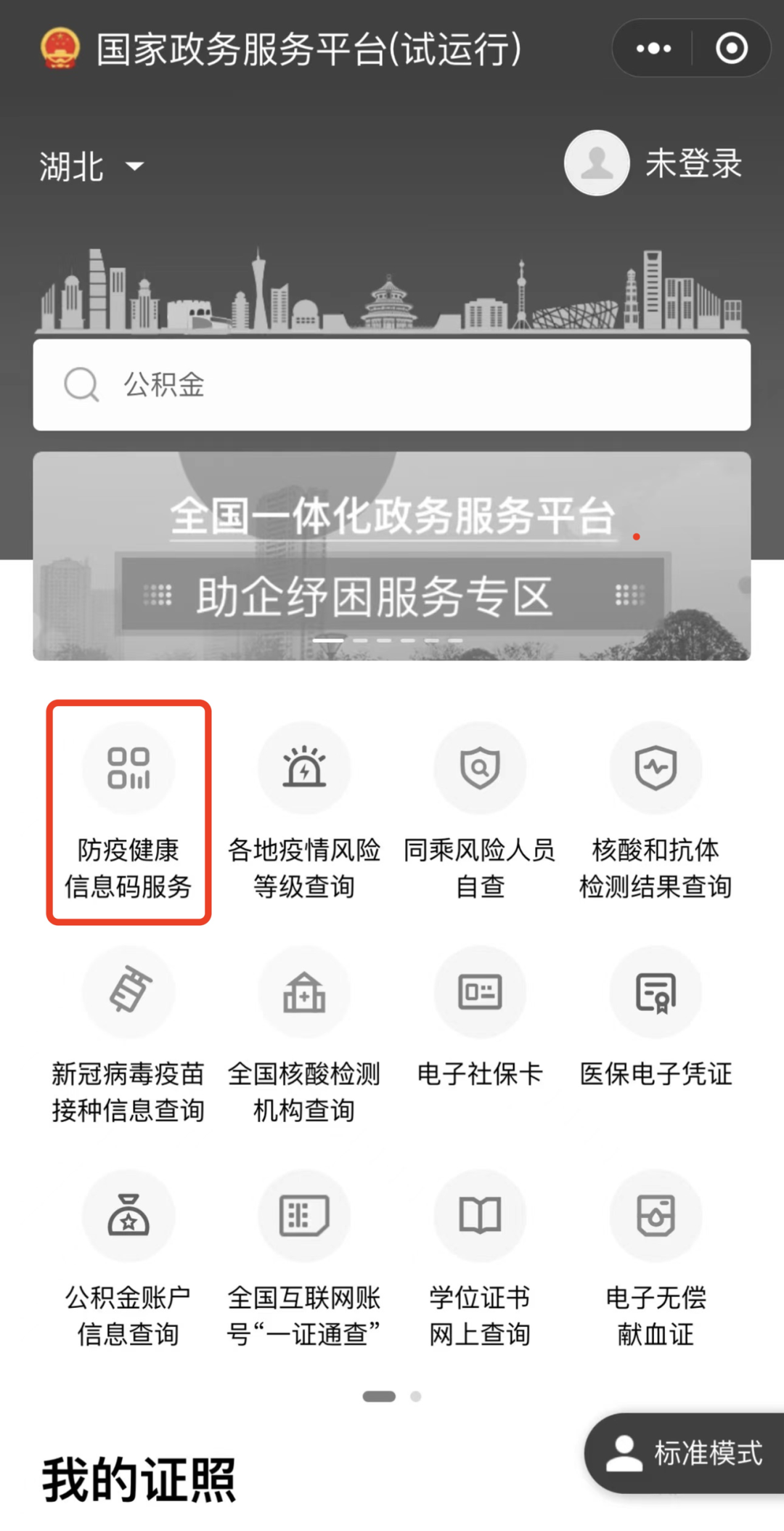Open 各地疫情风险等级查询

pos(304,812)
